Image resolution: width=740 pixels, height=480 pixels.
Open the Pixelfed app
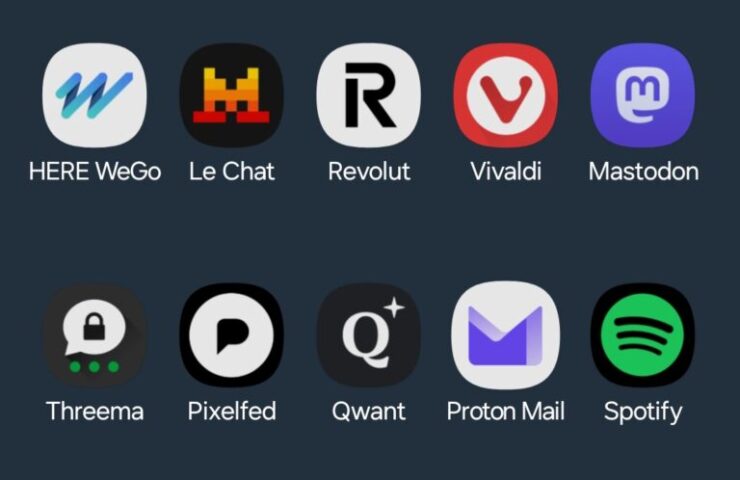pyautogui.click(x=232, y=335)
